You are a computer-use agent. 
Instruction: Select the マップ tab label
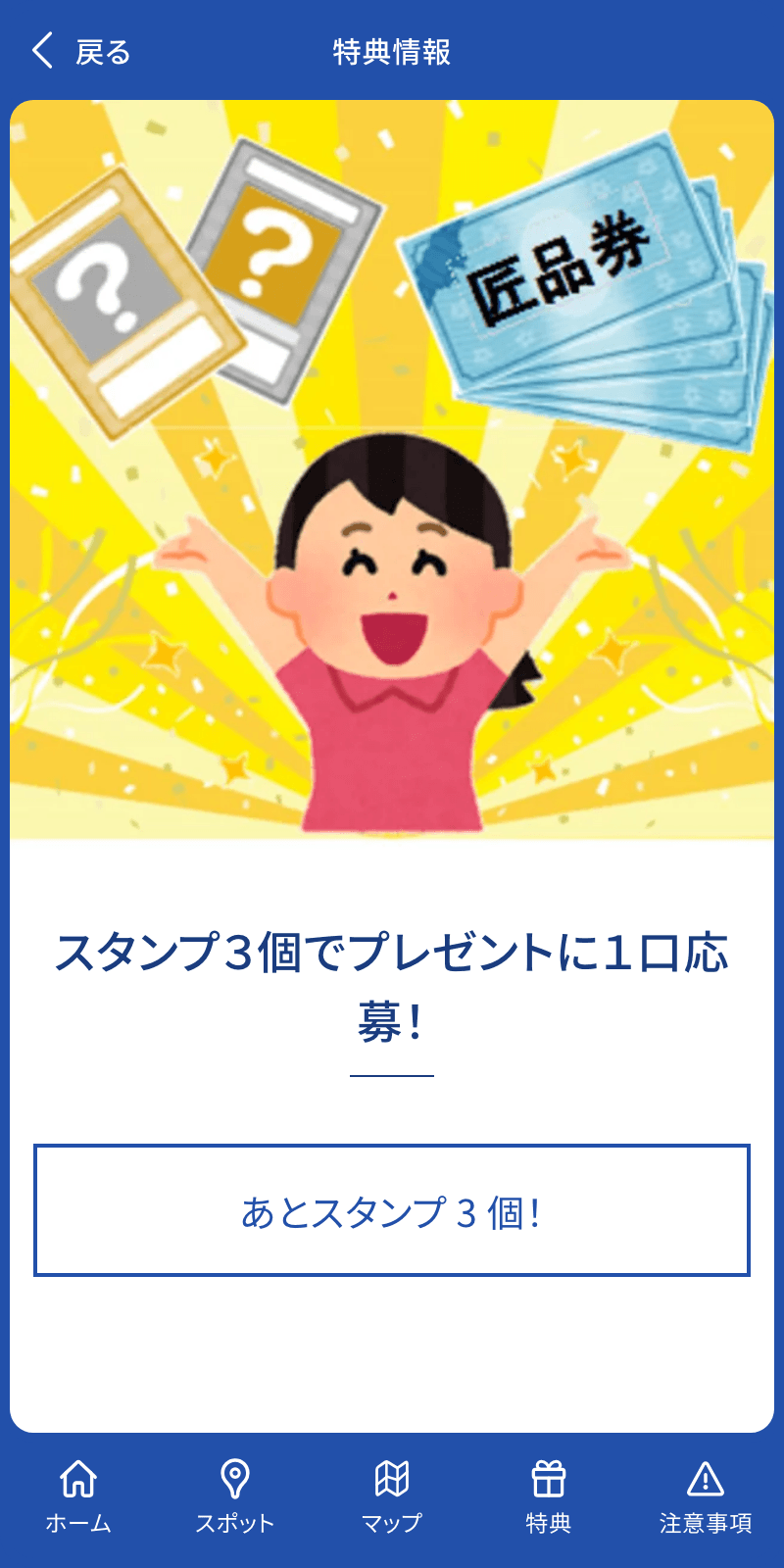pyautogui.click(x=391, y=1521)
